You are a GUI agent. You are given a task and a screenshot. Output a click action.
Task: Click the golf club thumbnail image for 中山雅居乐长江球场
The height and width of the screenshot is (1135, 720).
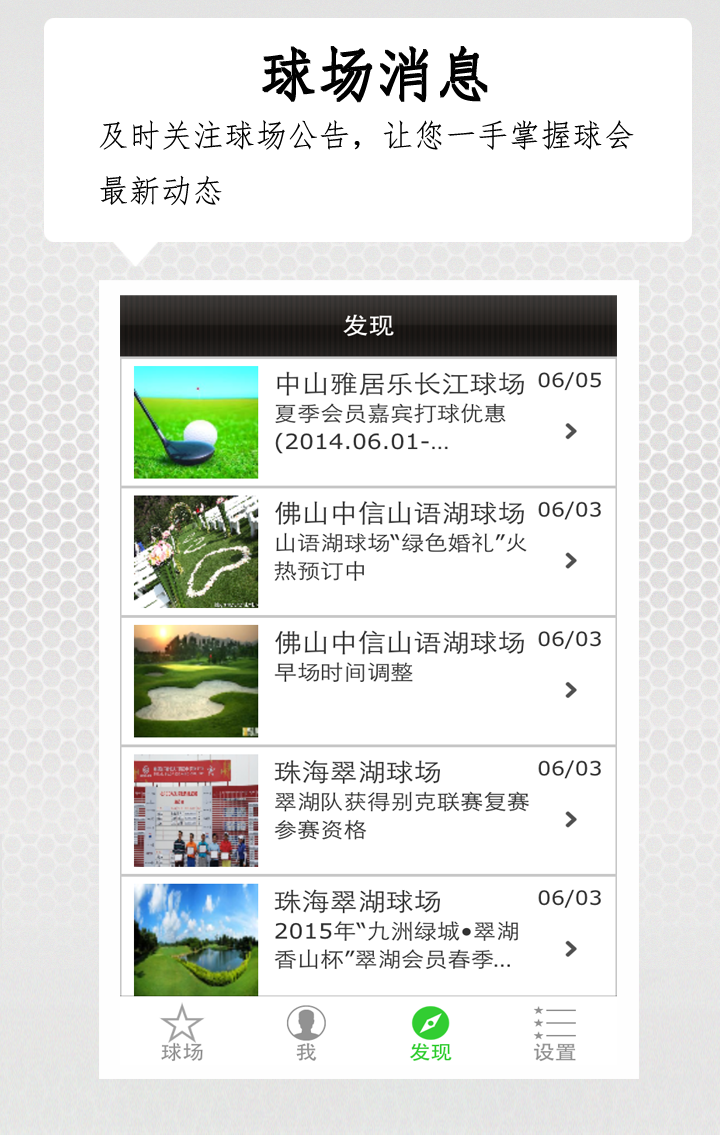pyautogui.click(x=195, y=421)
